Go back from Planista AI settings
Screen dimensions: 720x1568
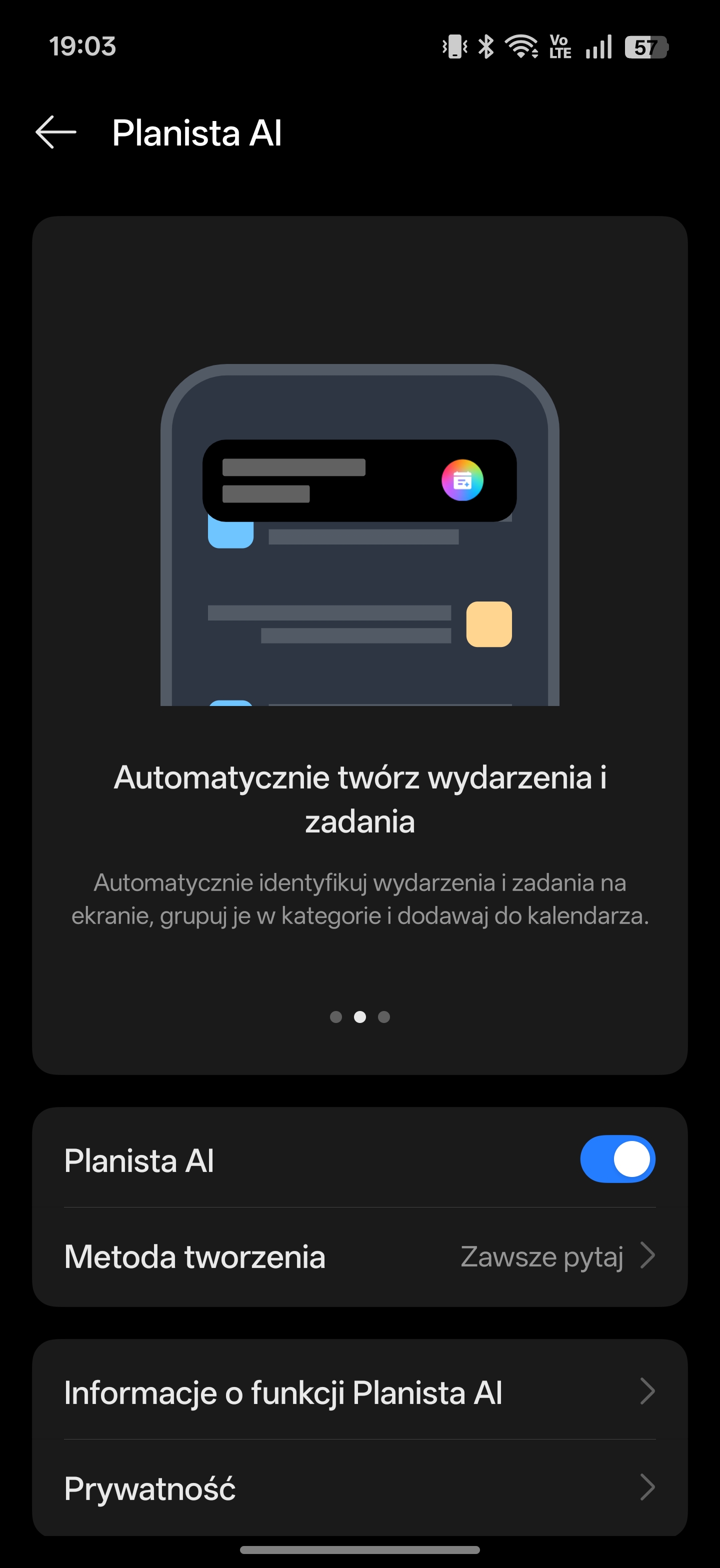tap(55, 132)
